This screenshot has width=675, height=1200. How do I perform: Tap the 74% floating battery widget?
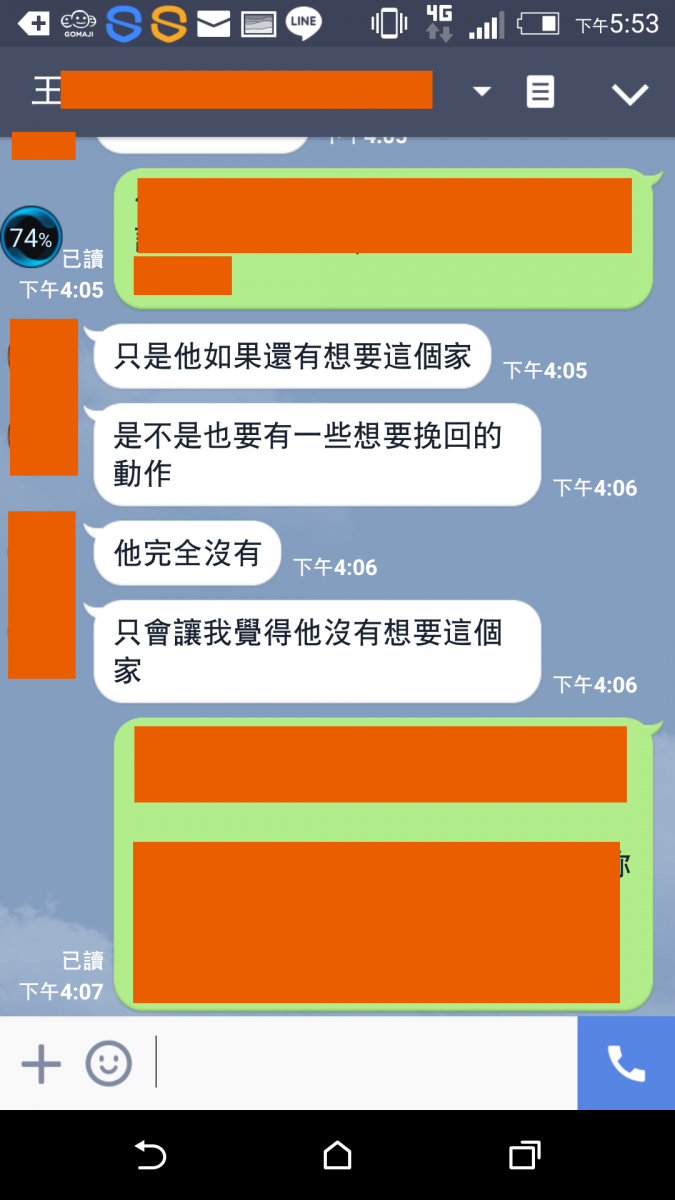31,238
